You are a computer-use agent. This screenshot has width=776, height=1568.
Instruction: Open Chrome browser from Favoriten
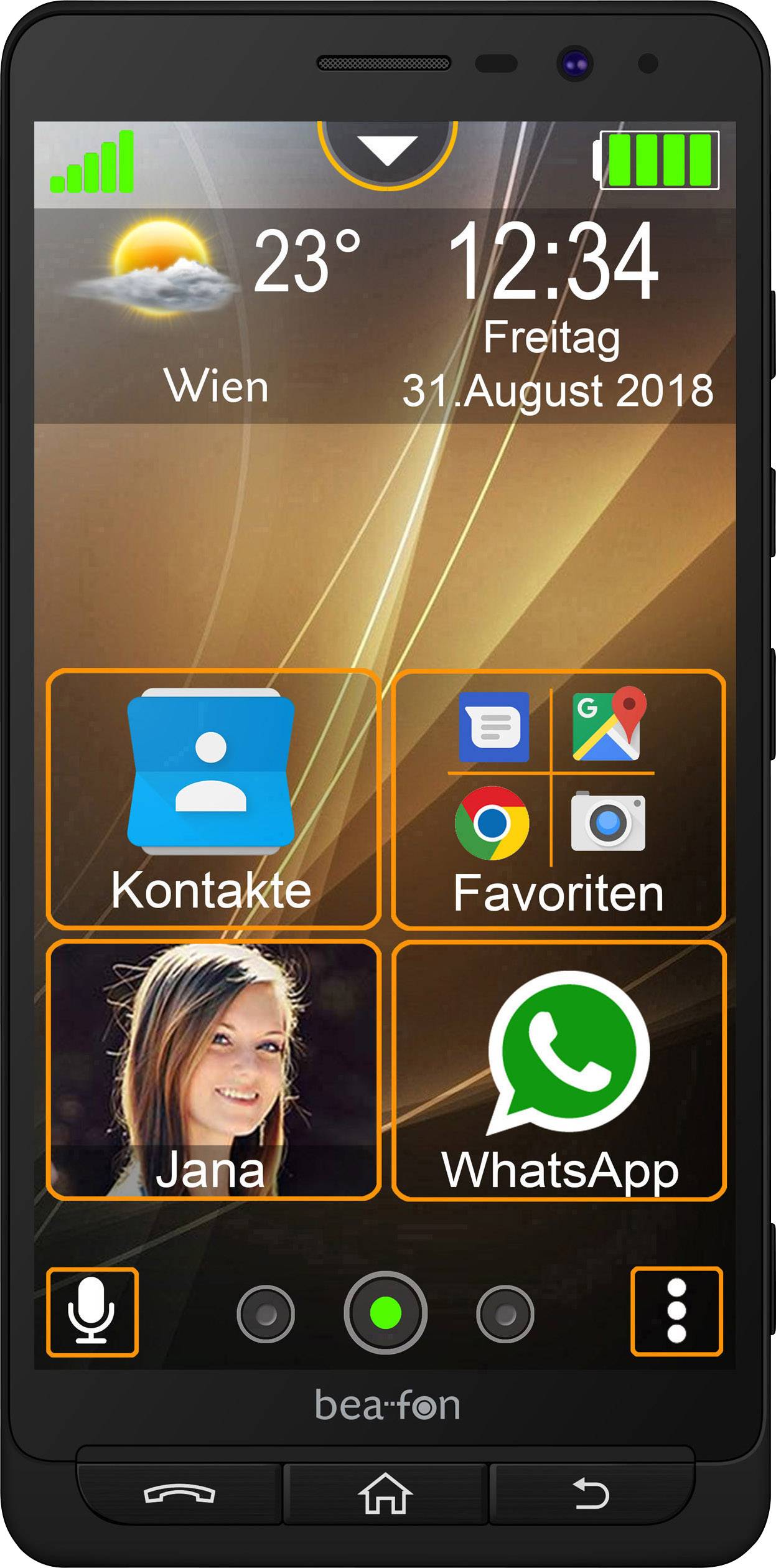[492, 824]
